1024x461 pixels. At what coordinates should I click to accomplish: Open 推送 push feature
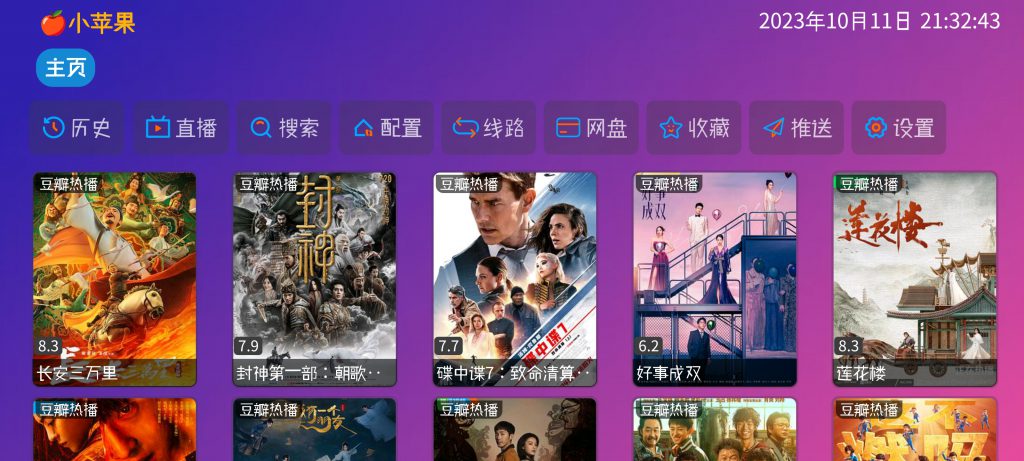pos(797,128)
